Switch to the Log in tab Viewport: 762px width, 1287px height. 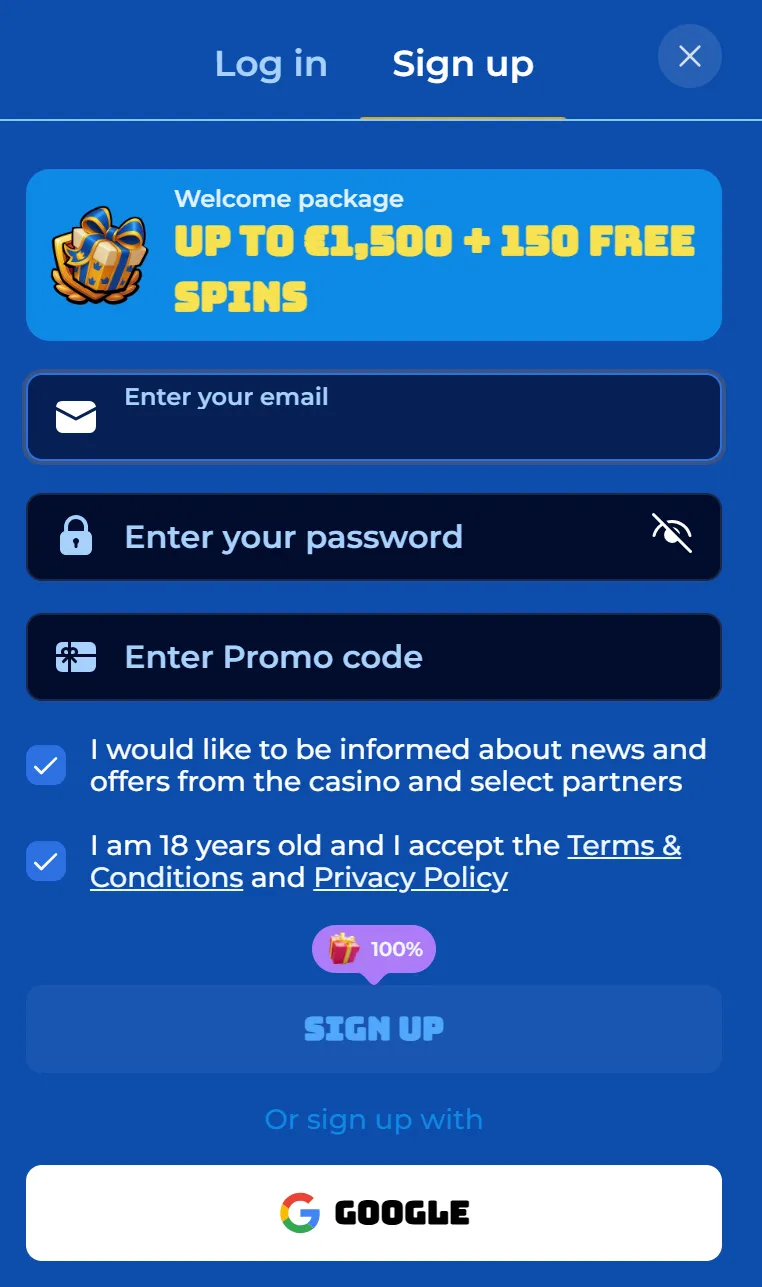(271, 63)
